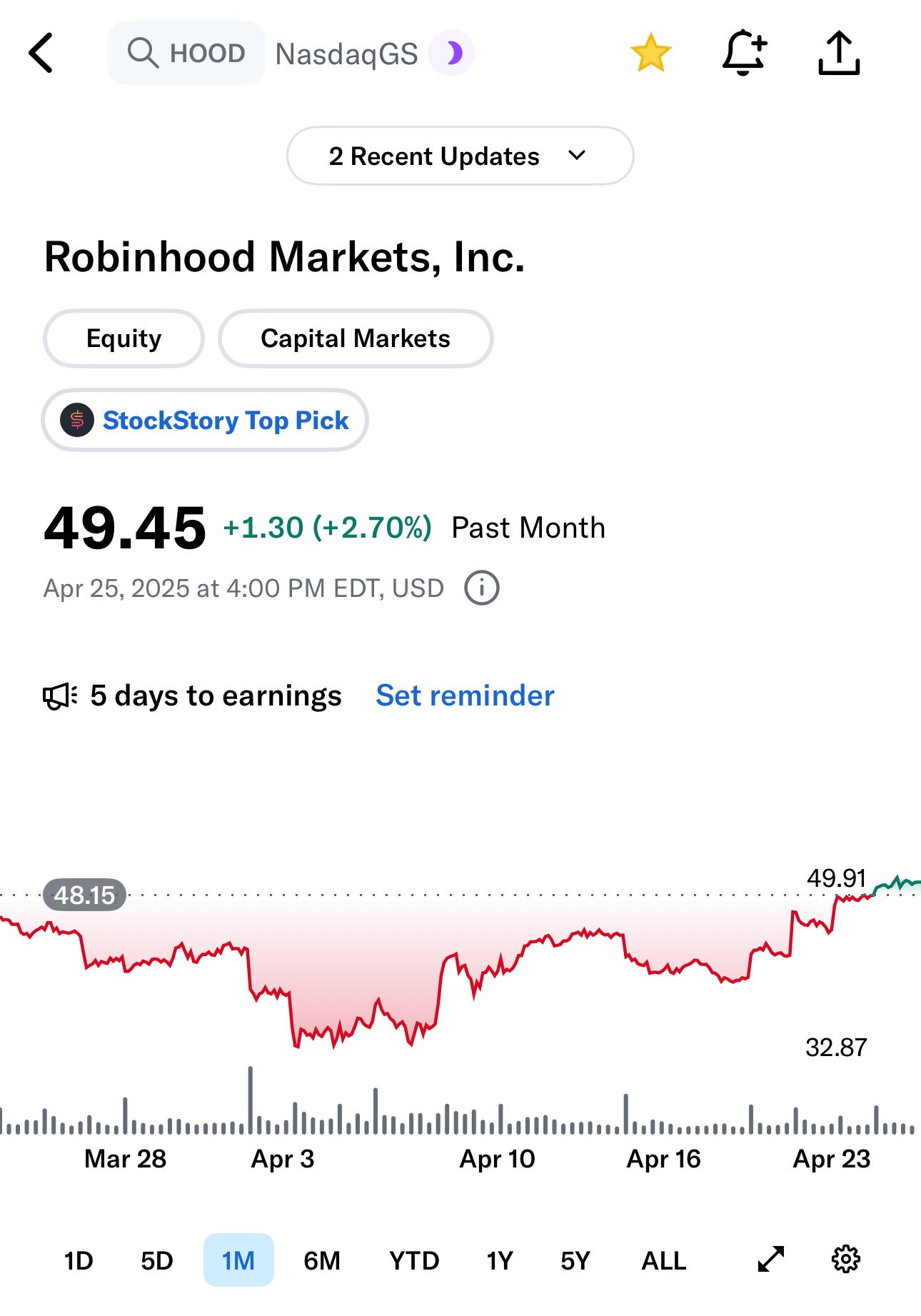Expand the 2 Recent Updates dropdown
The image size is (921, 1316).
[460, 156]
